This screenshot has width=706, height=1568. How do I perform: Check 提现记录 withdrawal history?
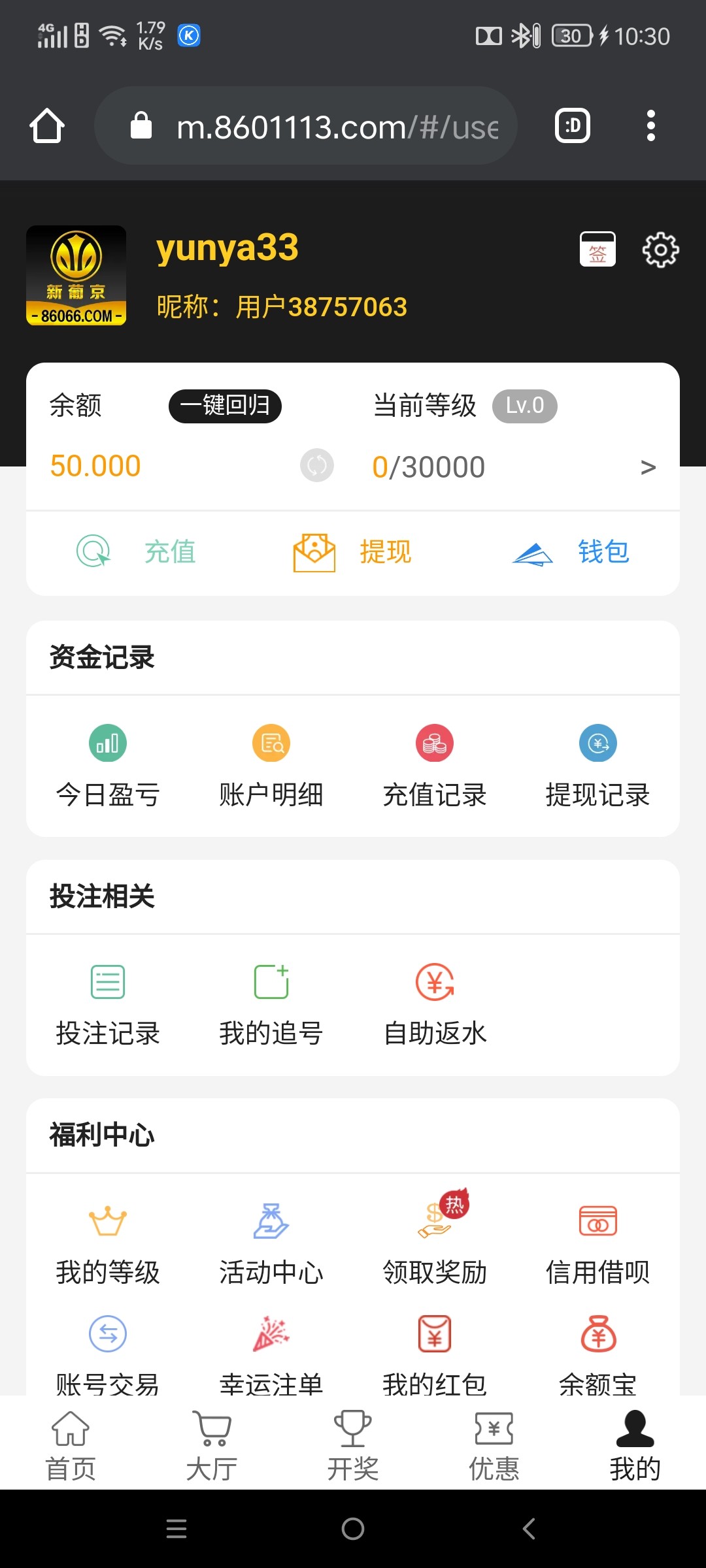pos(597,766)
